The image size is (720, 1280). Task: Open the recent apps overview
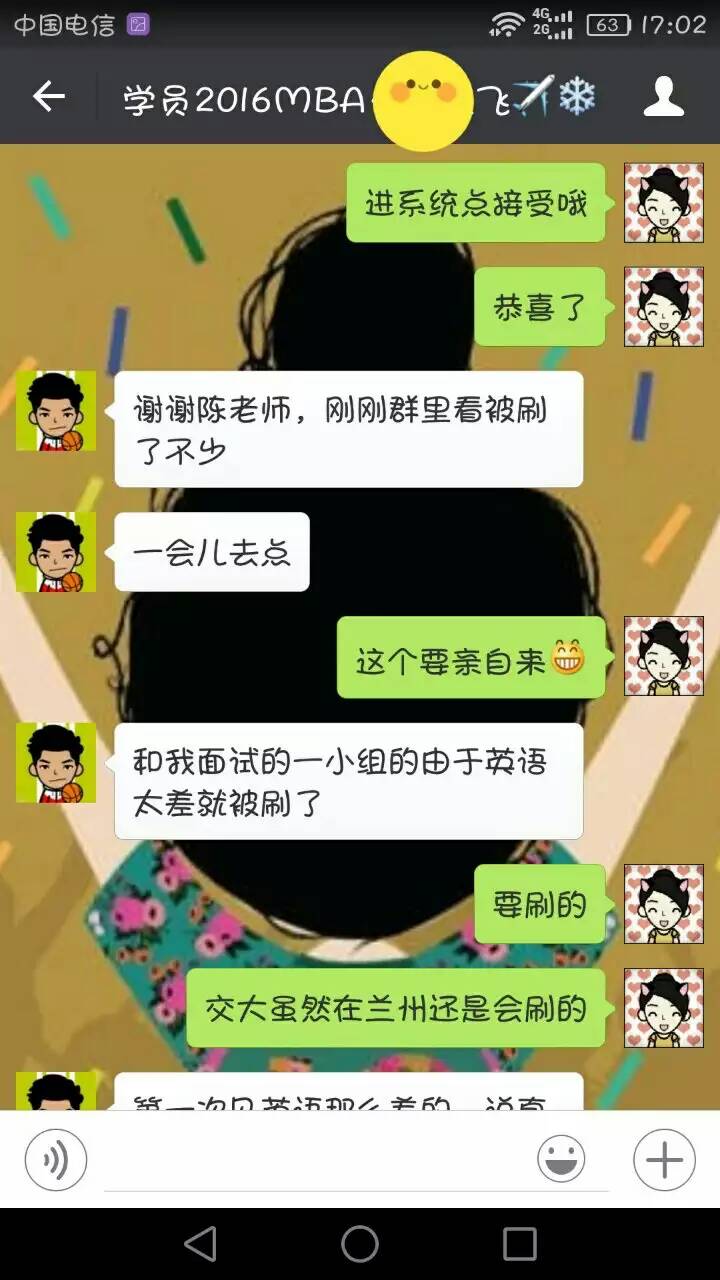coord(520,1244)
